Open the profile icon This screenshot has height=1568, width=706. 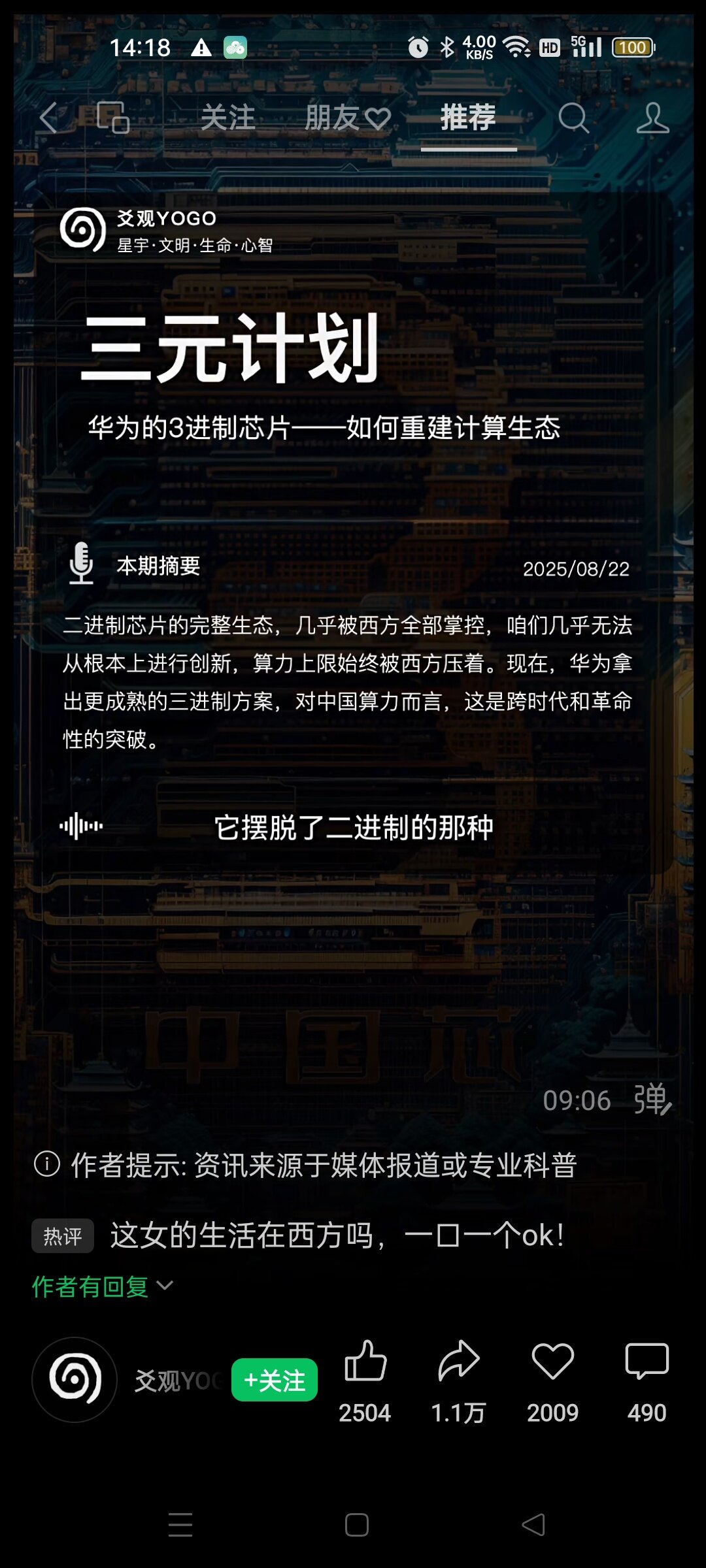click(x=652, y=118)
